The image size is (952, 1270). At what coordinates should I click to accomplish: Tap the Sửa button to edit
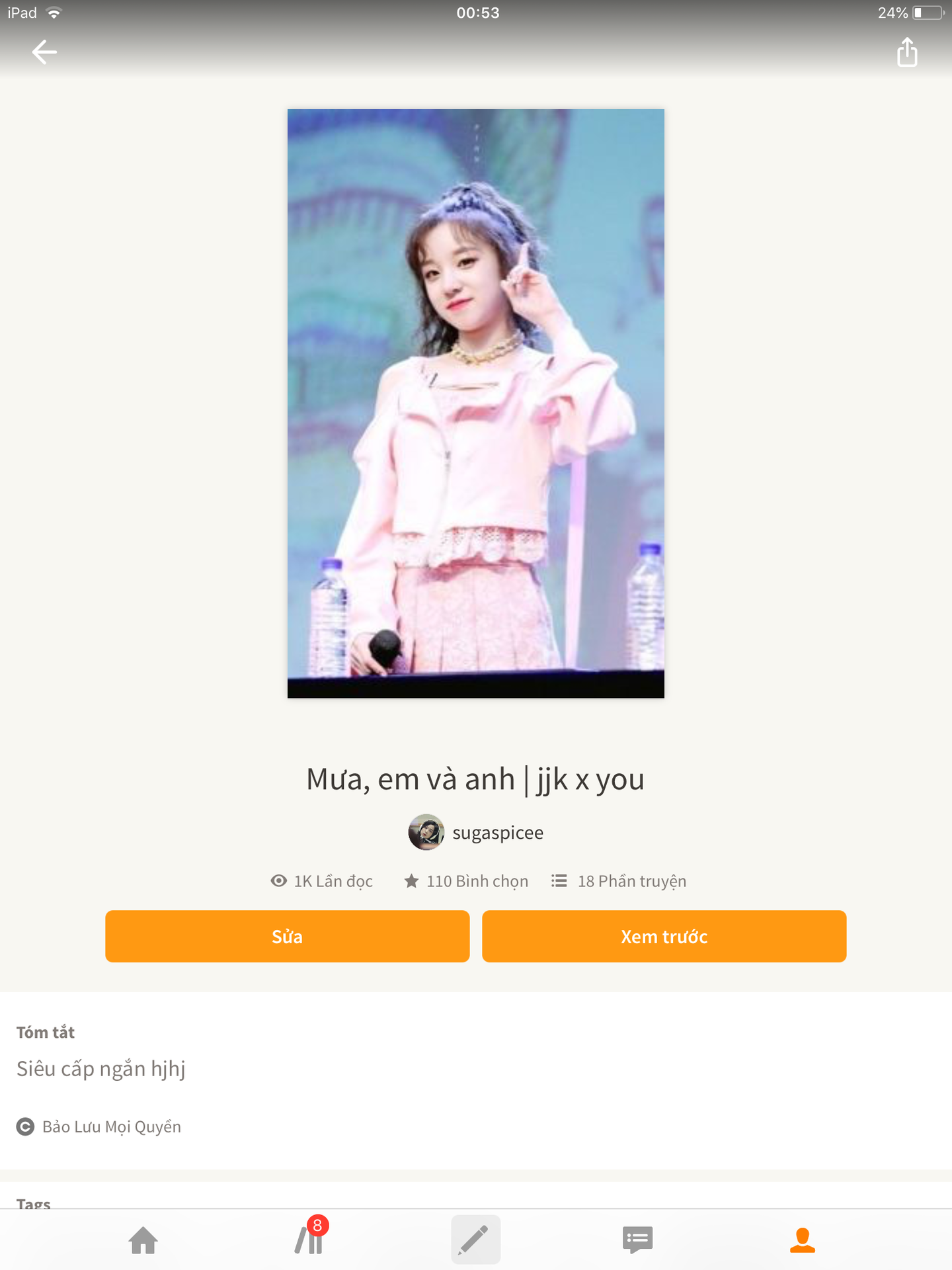[287, 937]
